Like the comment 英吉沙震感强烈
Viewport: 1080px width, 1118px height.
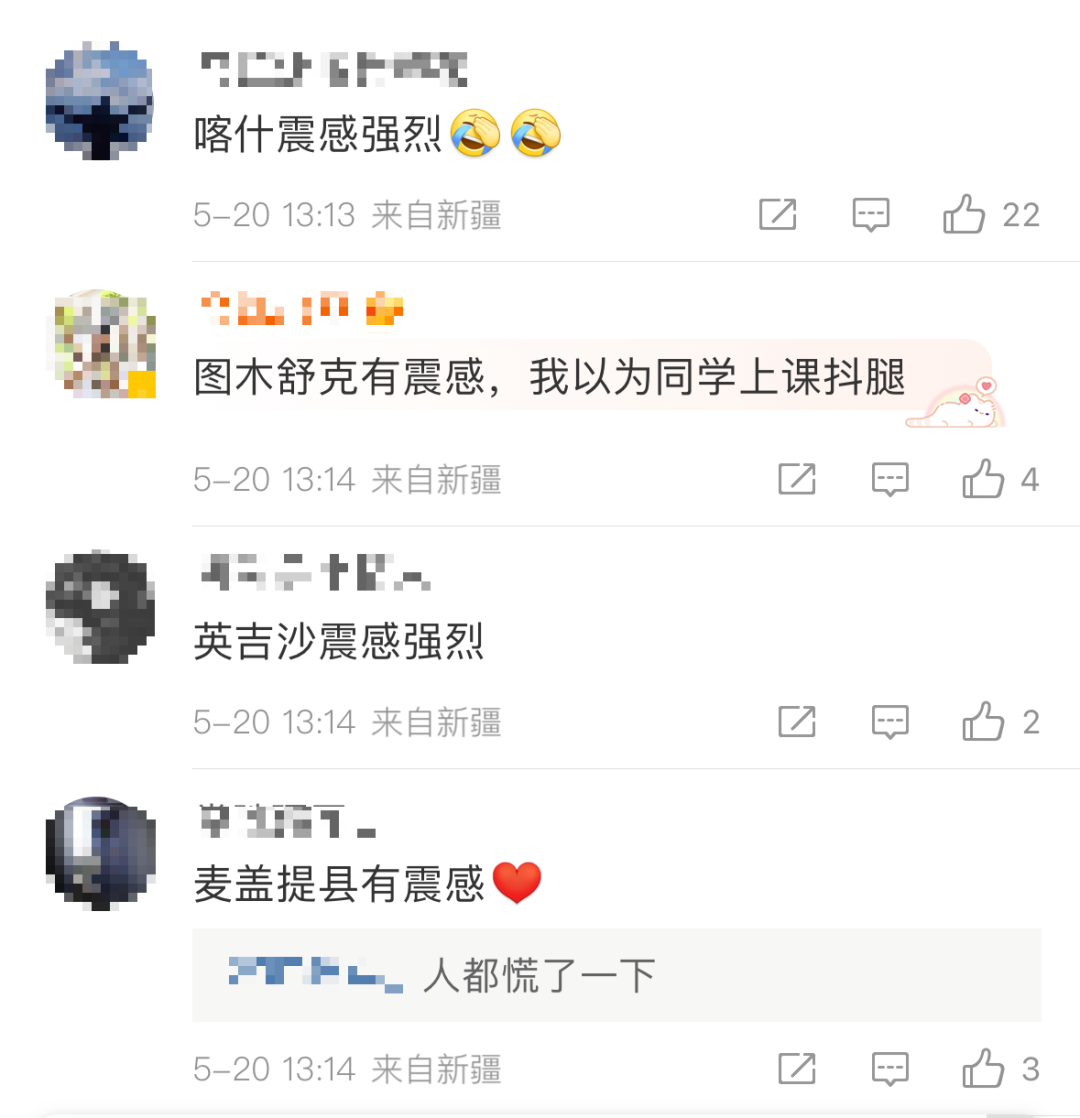pos(983,722)
